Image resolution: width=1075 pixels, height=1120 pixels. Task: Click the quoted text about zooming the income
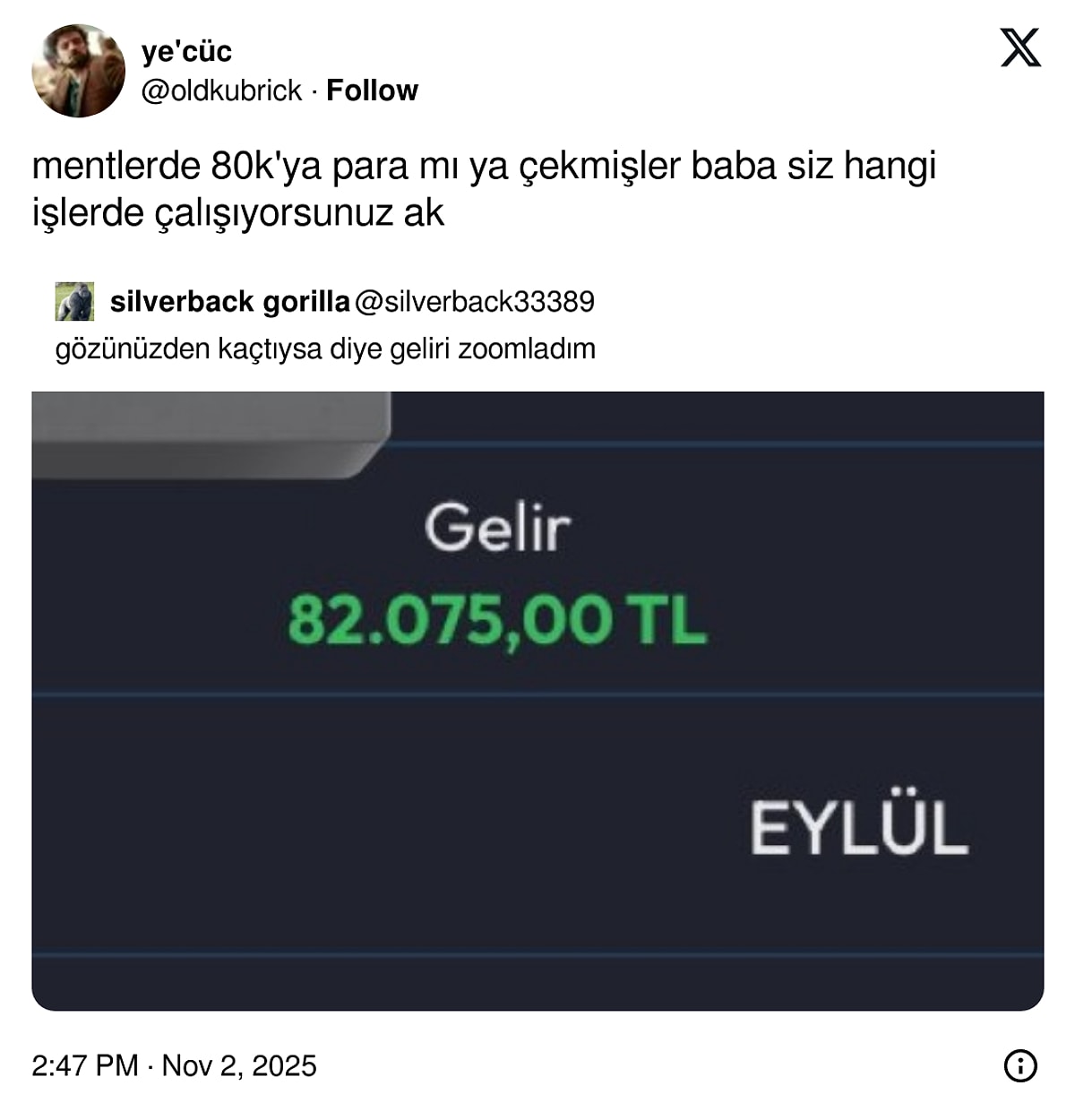tap(327, 347)
